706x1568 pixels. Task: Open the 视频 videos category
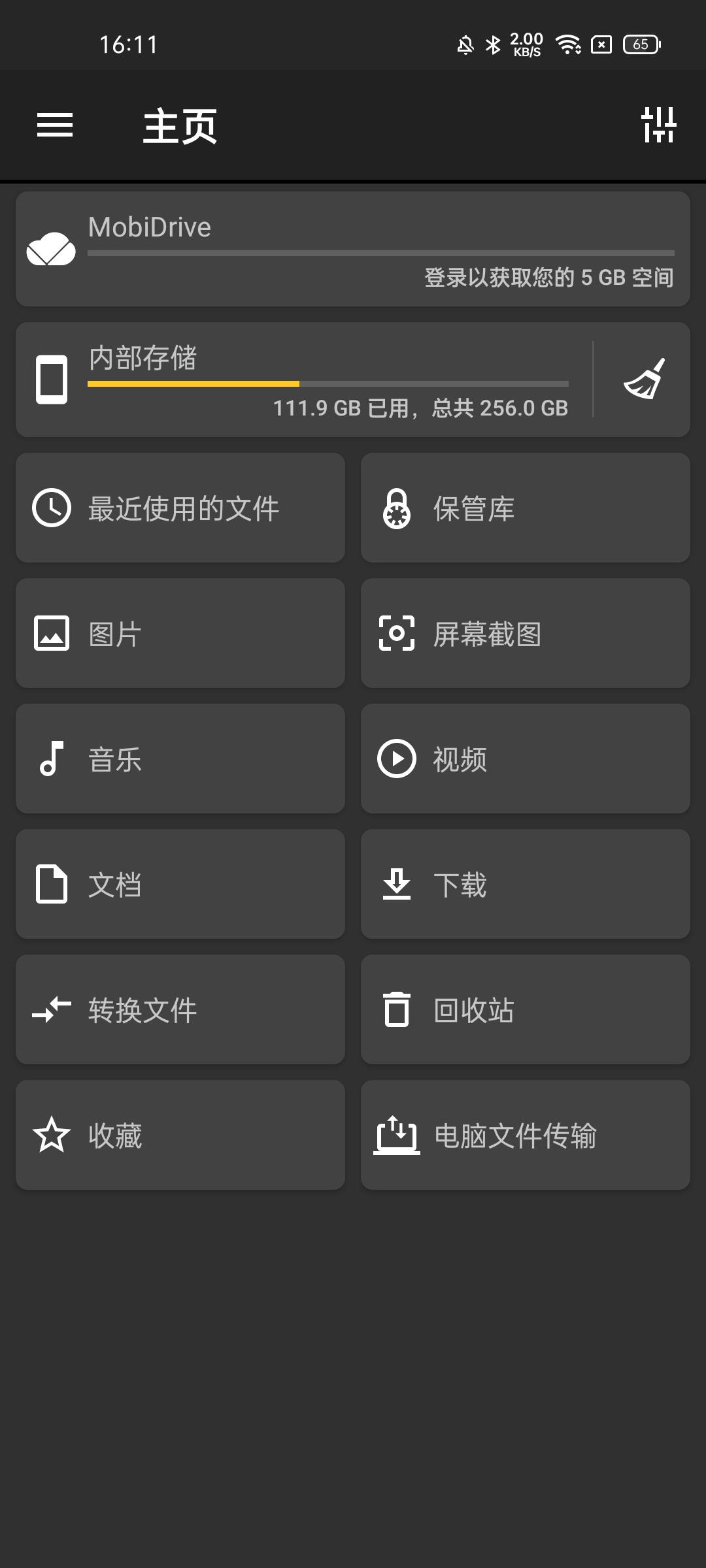click(526, 759)
